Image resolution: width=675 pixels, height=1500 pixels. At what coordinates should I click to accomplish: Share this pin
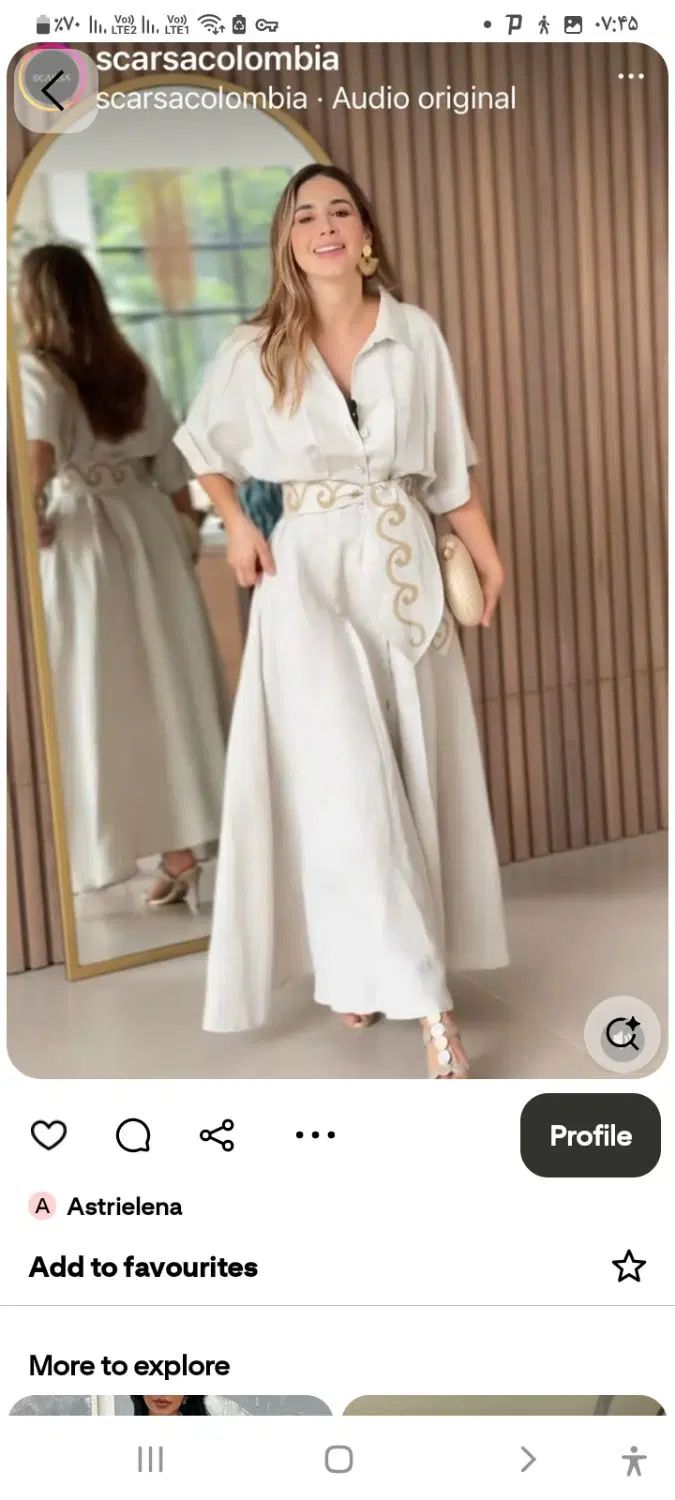[x=217, y=1135]
